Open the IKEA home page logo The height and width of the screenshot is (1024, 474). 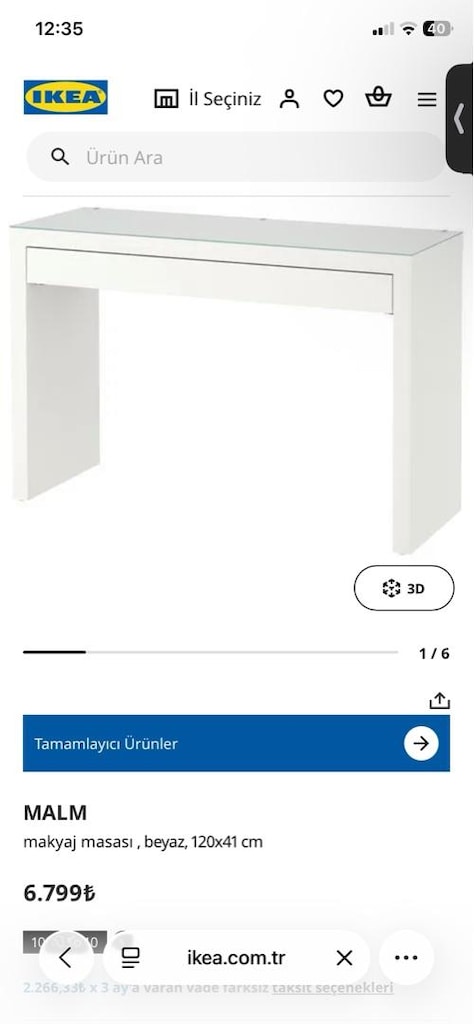tap(65, 97)
